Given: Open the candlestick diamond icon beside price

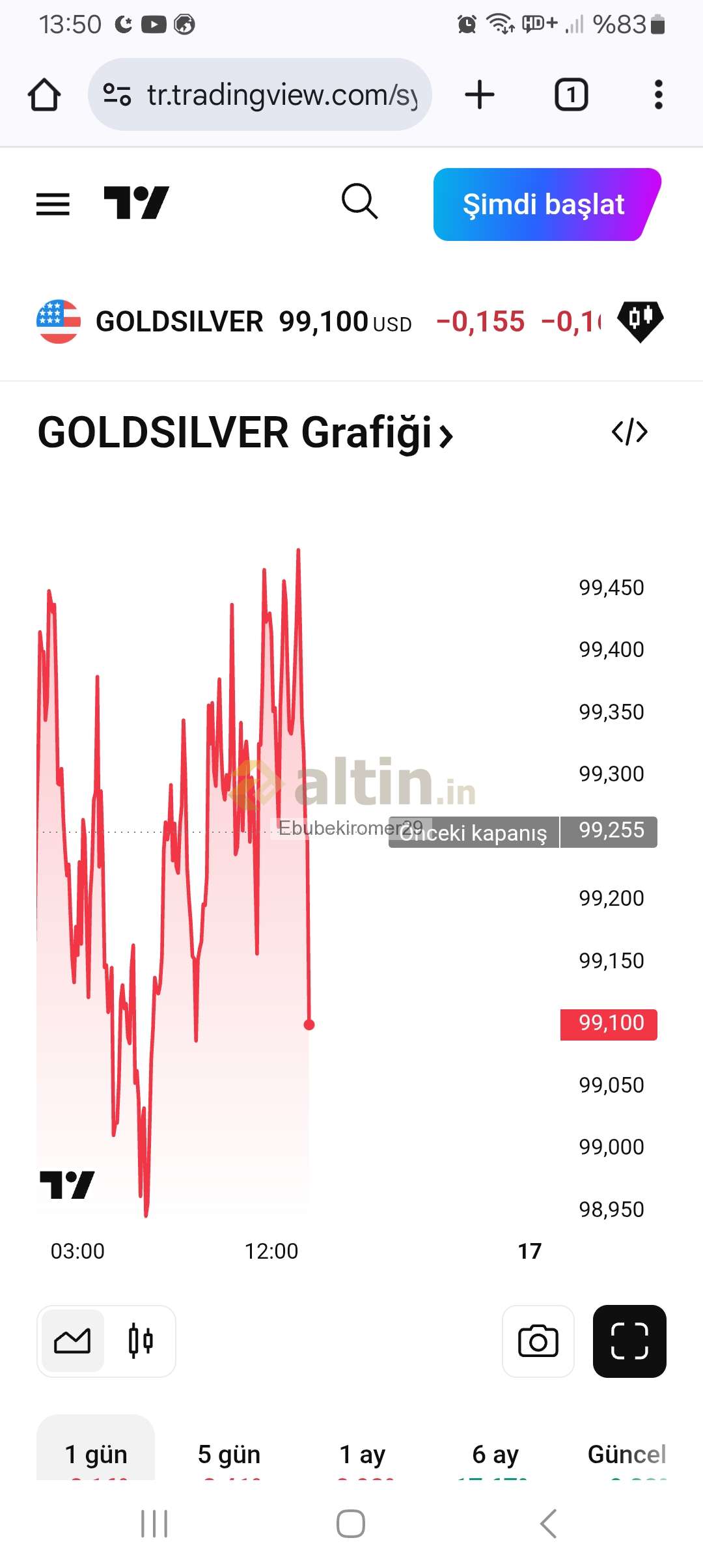Looking at the screenshot, I should (640, 321).
